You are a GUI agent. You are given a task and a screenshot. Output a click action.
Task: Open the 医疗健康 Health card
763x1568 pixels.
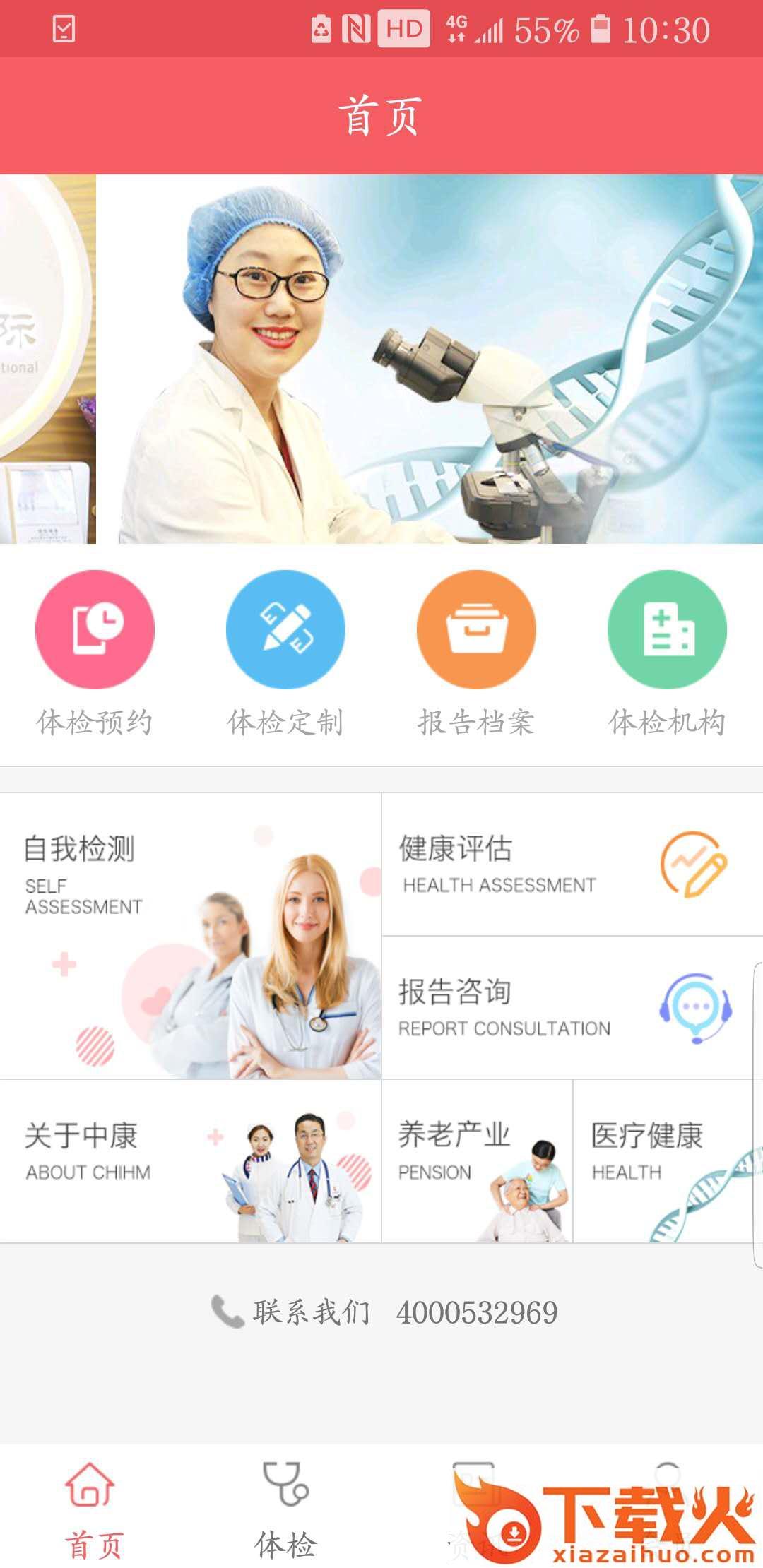pyautogui.click(x=664, y=1161)
